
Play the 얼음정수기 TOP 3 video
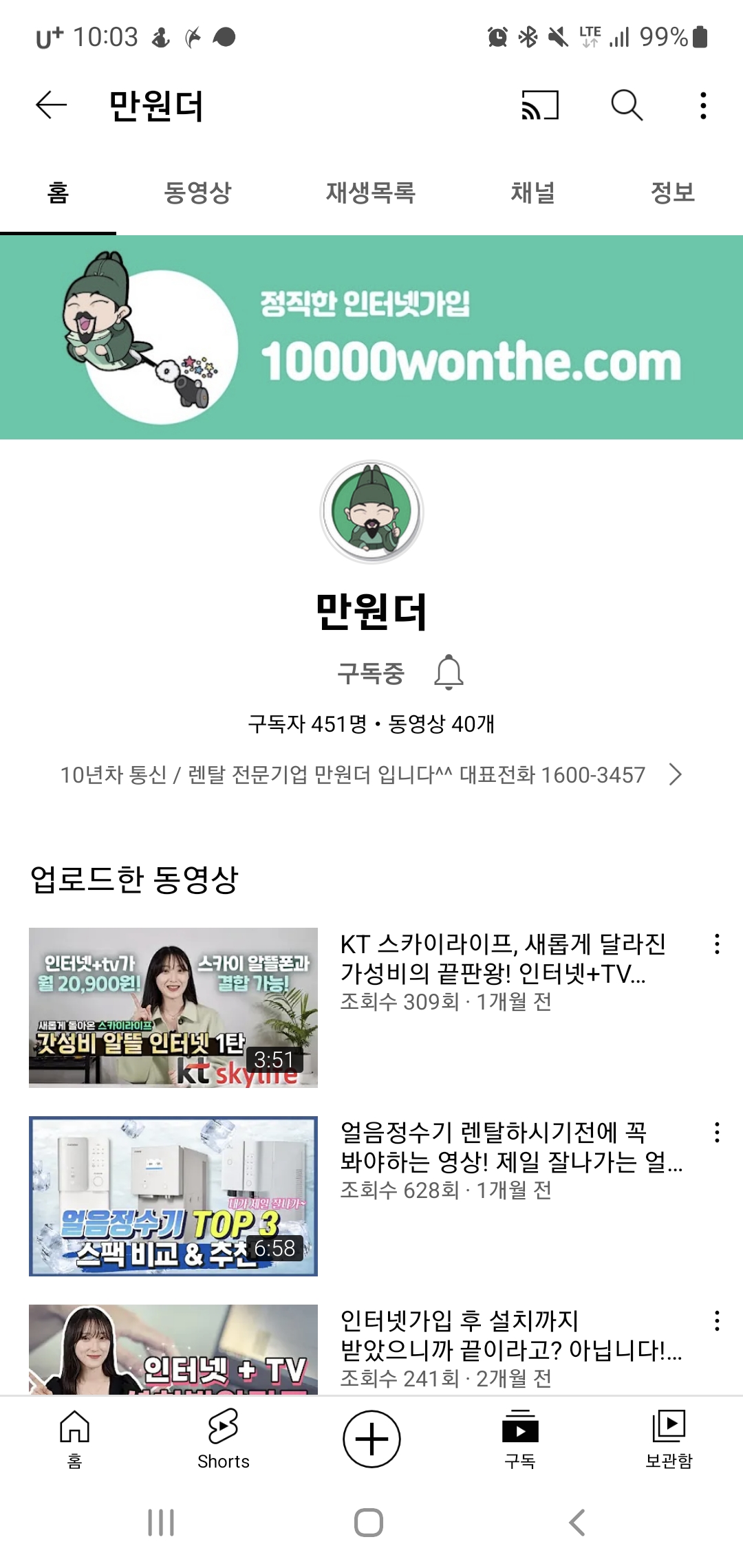click(x=173, y=1196)
